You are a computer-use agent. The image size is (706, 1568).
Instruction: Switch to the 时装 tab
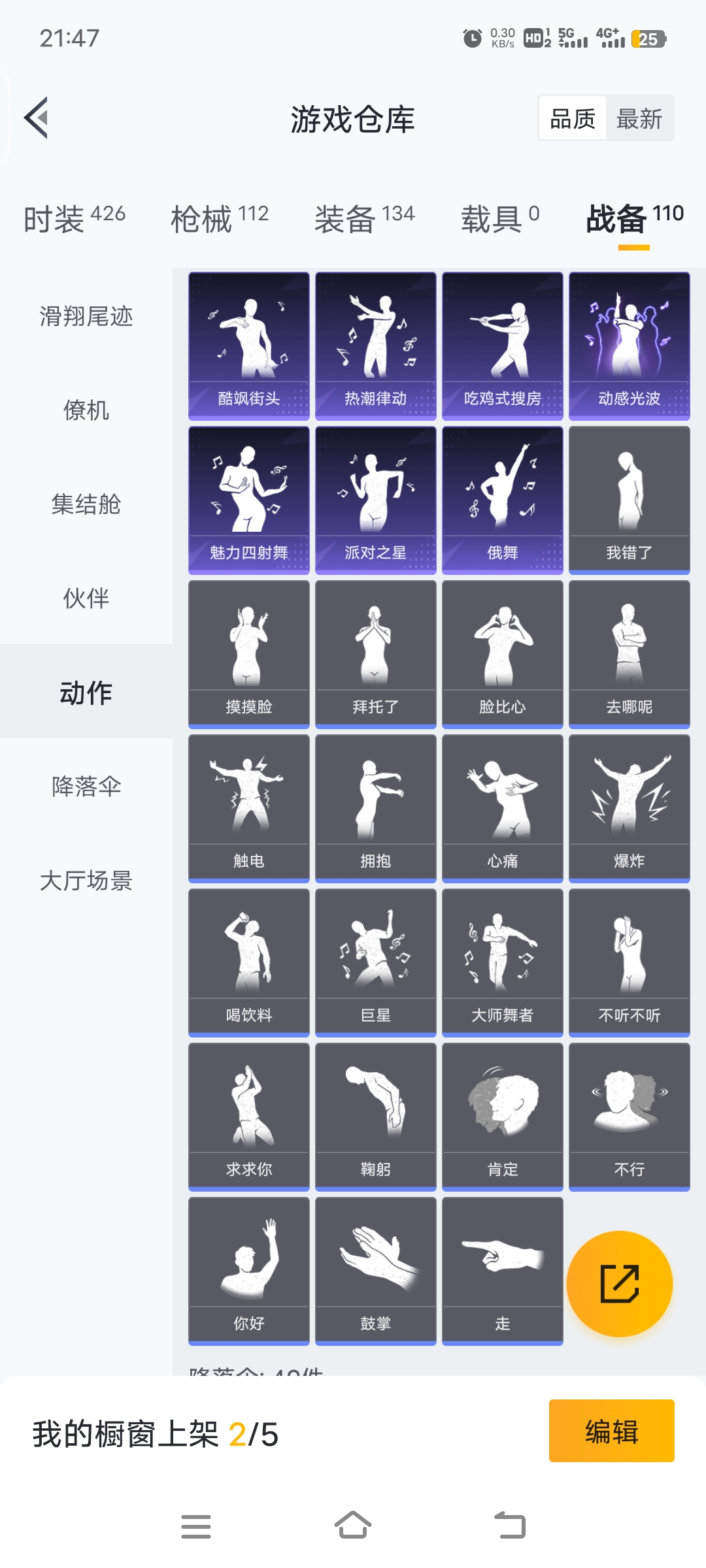[x=74, y=218]
